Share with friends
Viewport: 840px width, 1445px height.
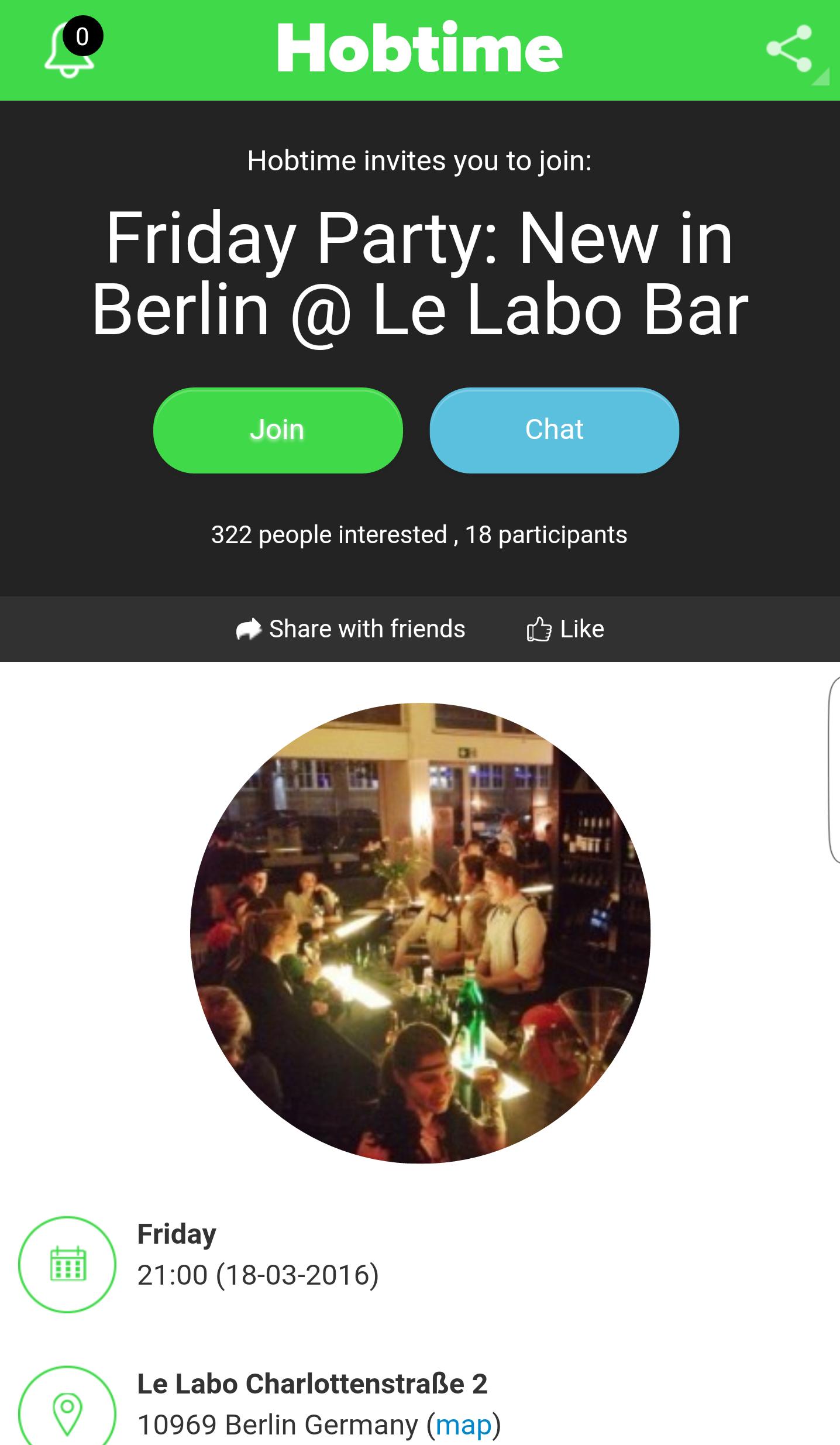[x=351, y=629]
